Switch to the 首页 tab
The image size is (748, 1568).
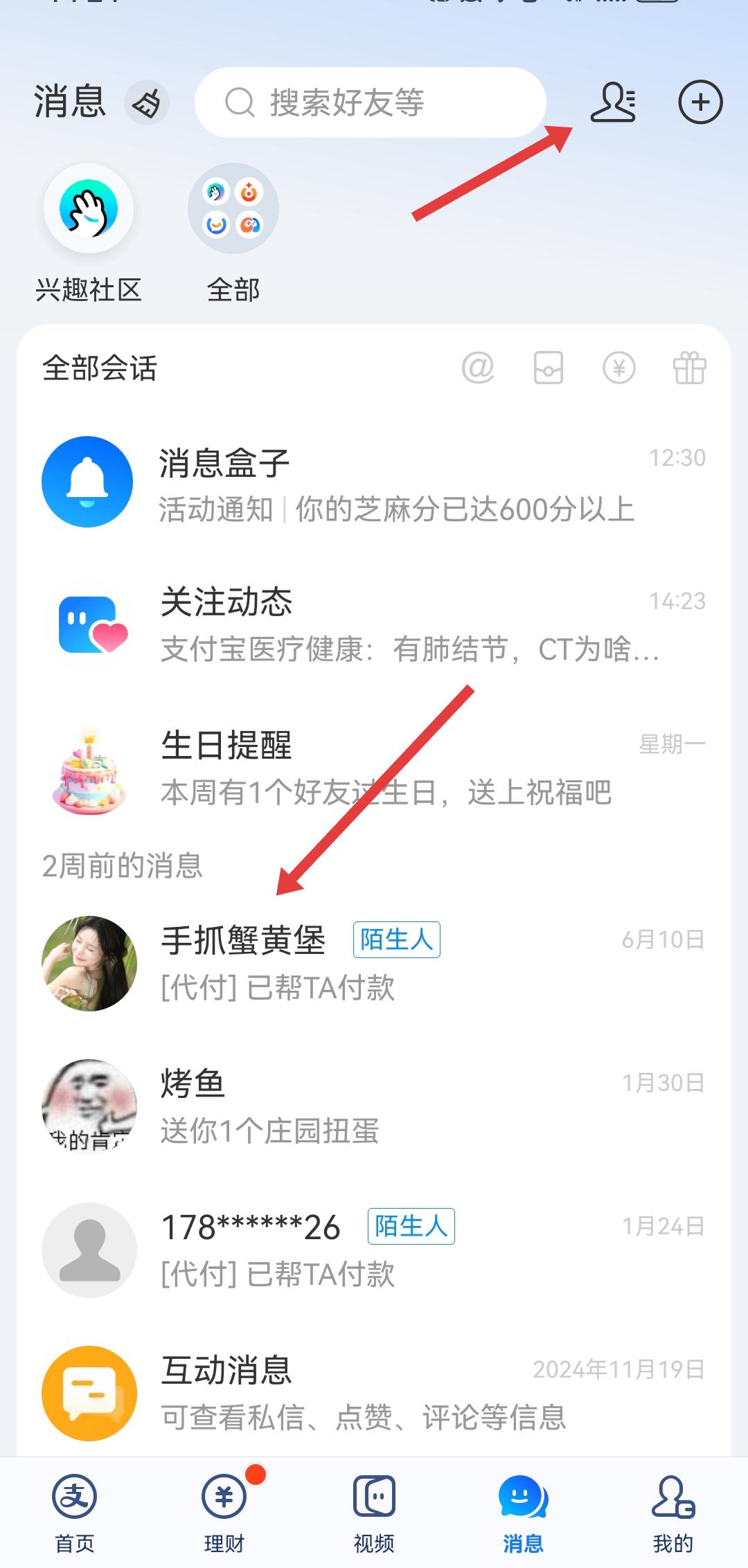(75, 1513)
